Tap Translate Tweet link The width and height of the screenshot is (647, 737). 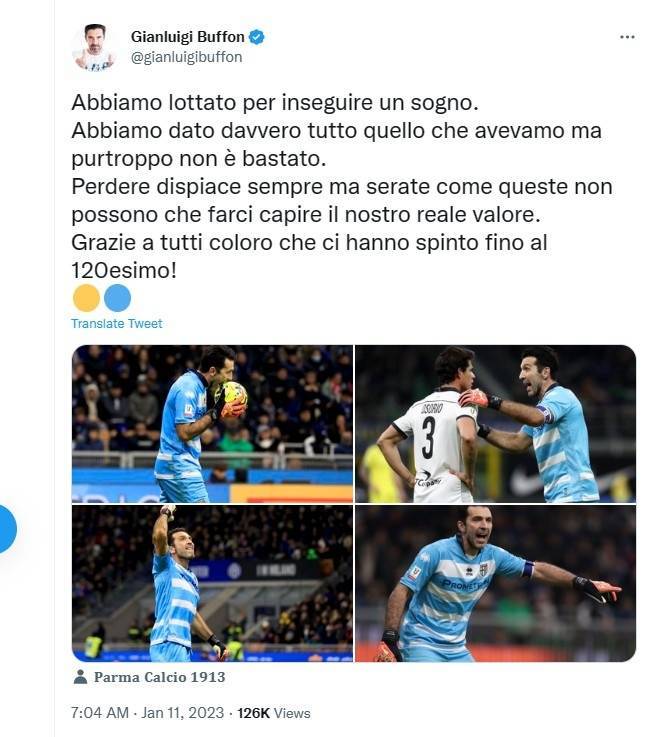pos(116,323)
